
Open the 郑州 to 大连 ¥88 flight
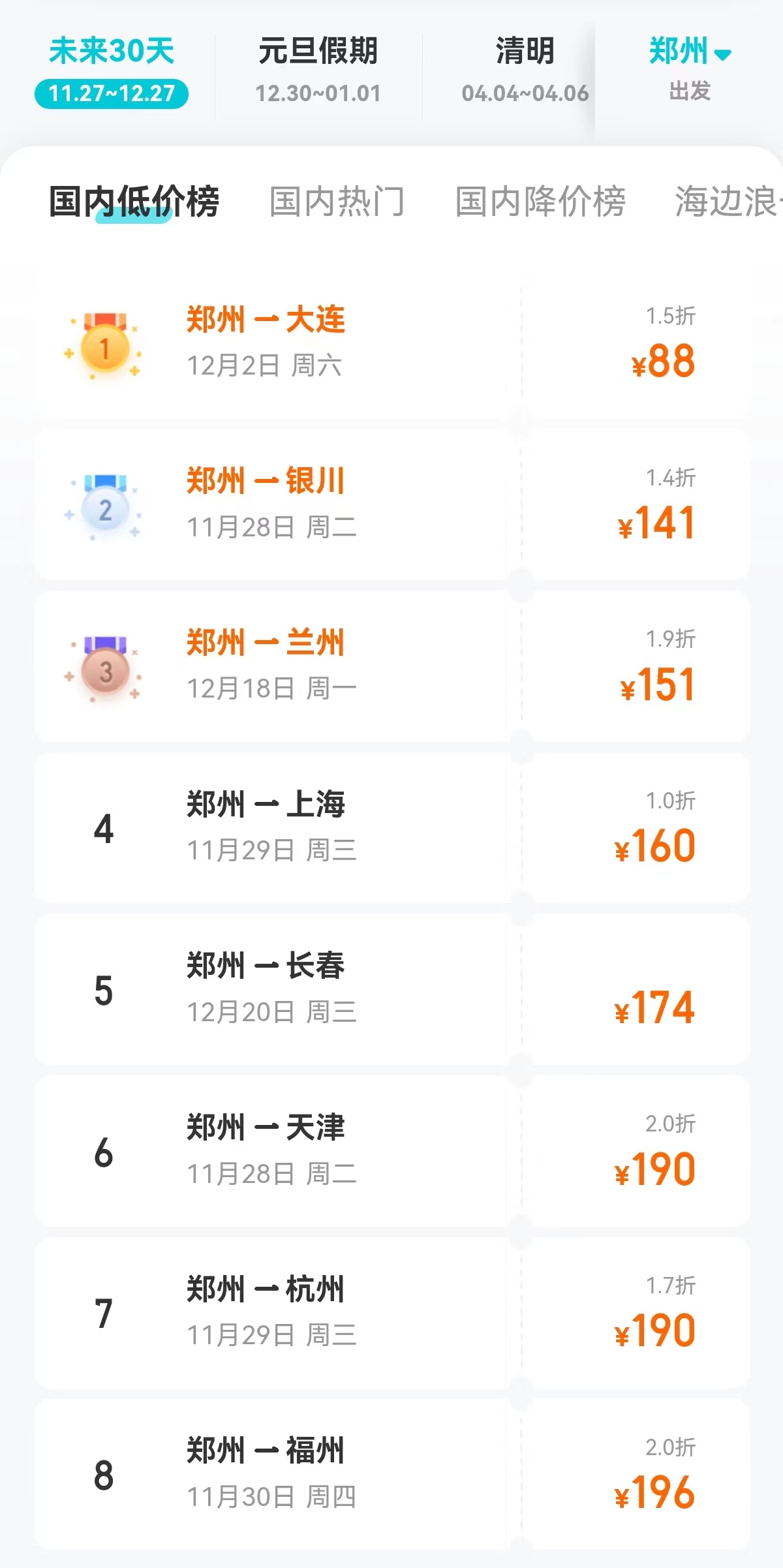[x=391, y=343]
